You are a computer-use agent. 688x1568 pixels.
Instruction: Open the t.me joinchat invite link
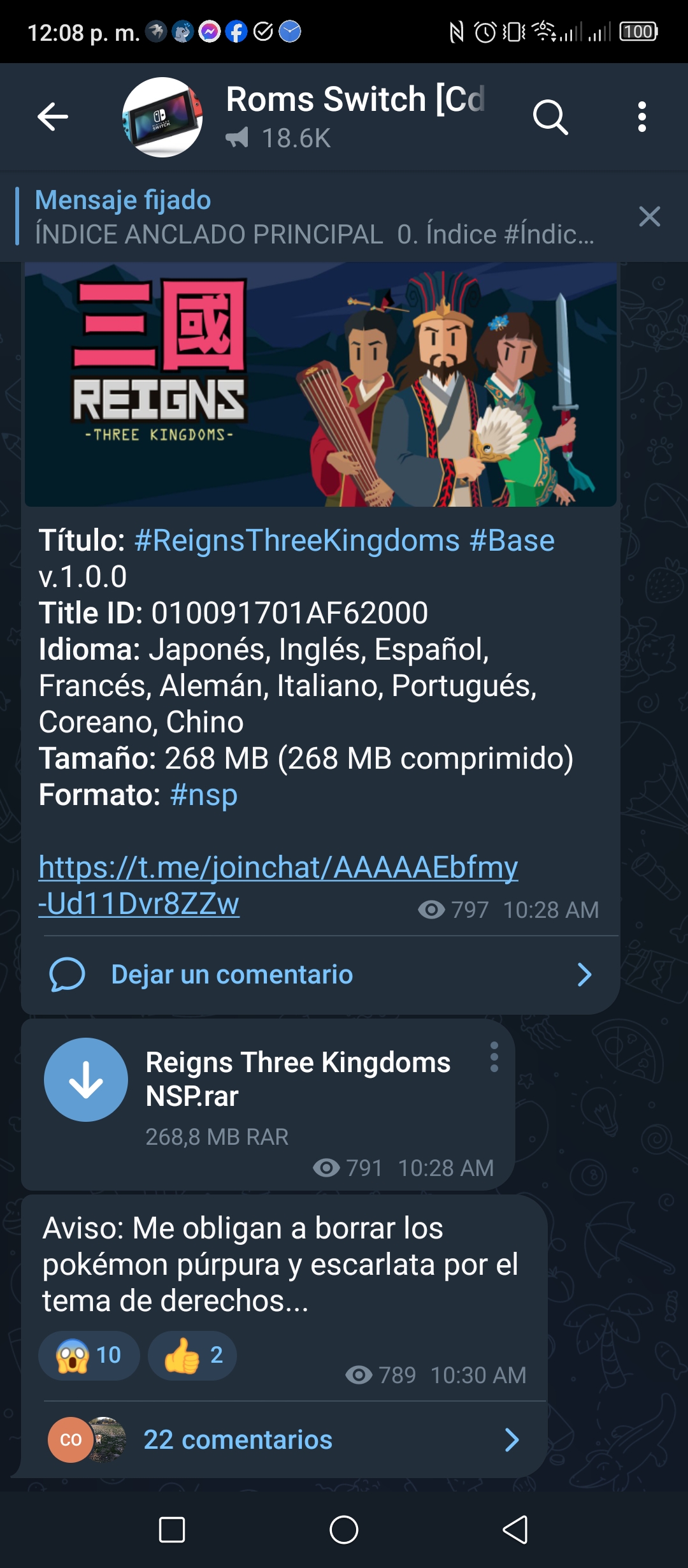(278, 885)
